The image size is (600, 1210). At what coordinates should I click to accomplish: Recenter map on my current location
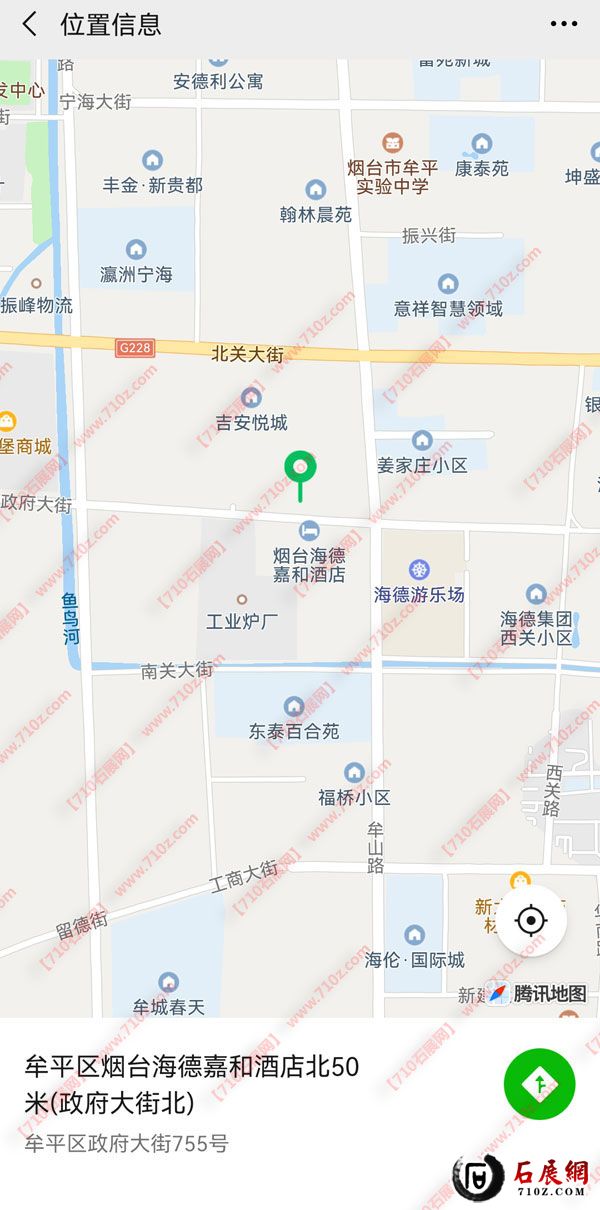tap(532, 920)
